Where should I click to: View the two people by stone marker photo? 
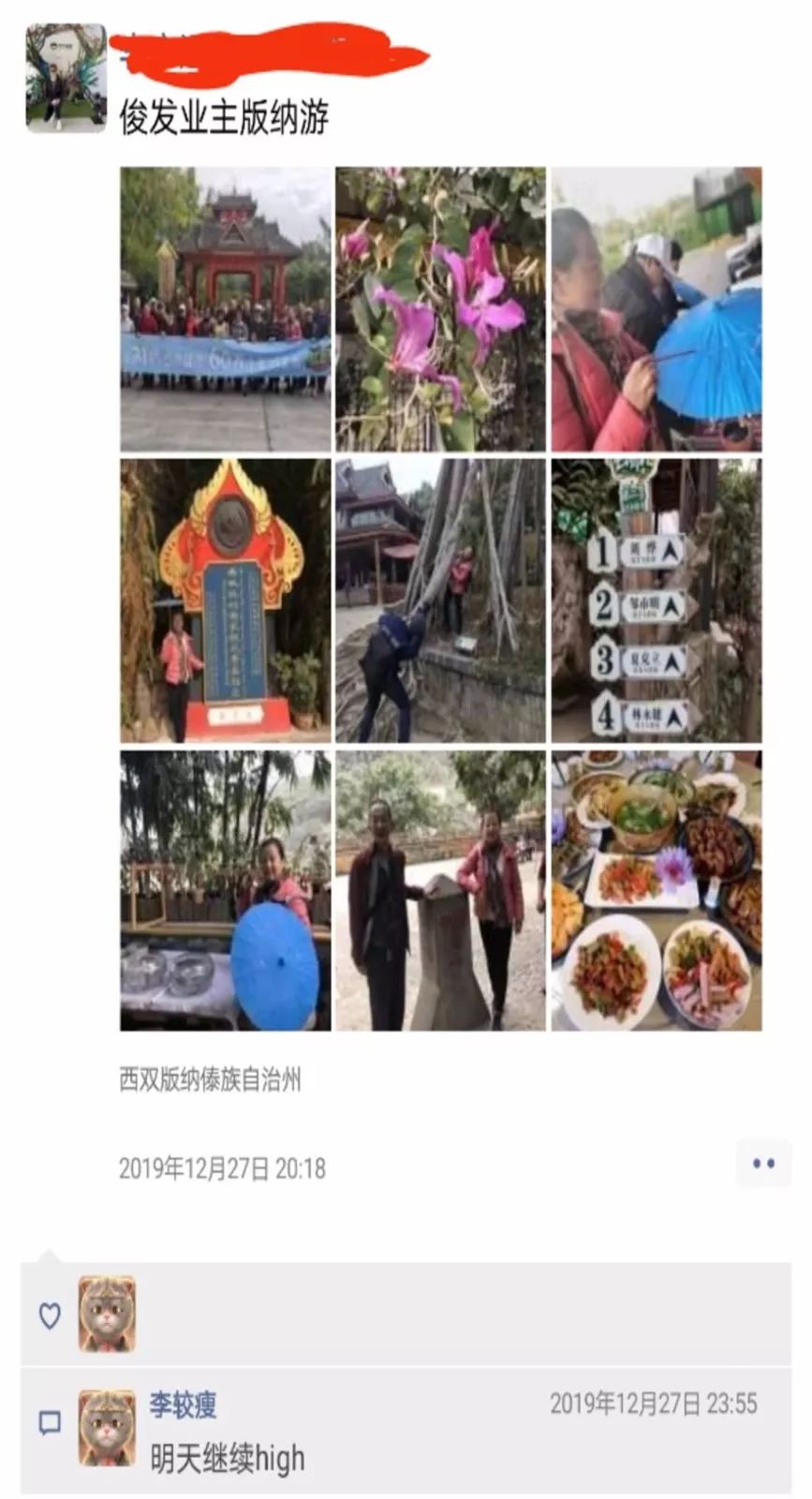[x=440, y=890]
